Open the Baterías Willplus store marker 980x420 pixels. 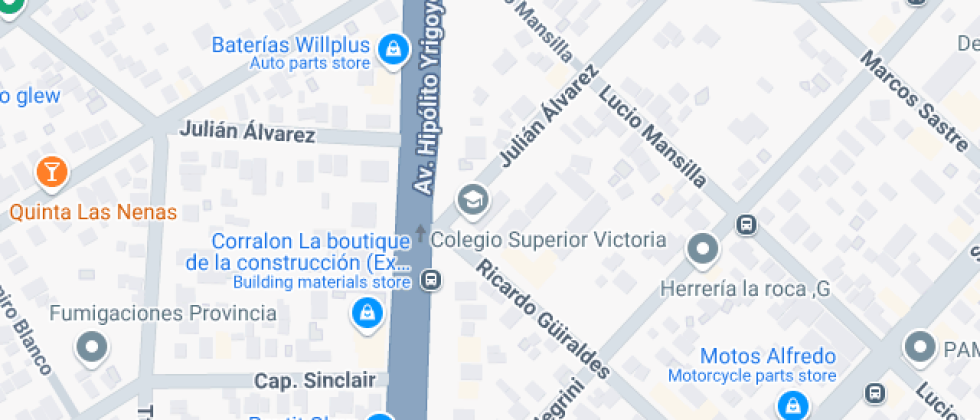(x=394, y=46)
